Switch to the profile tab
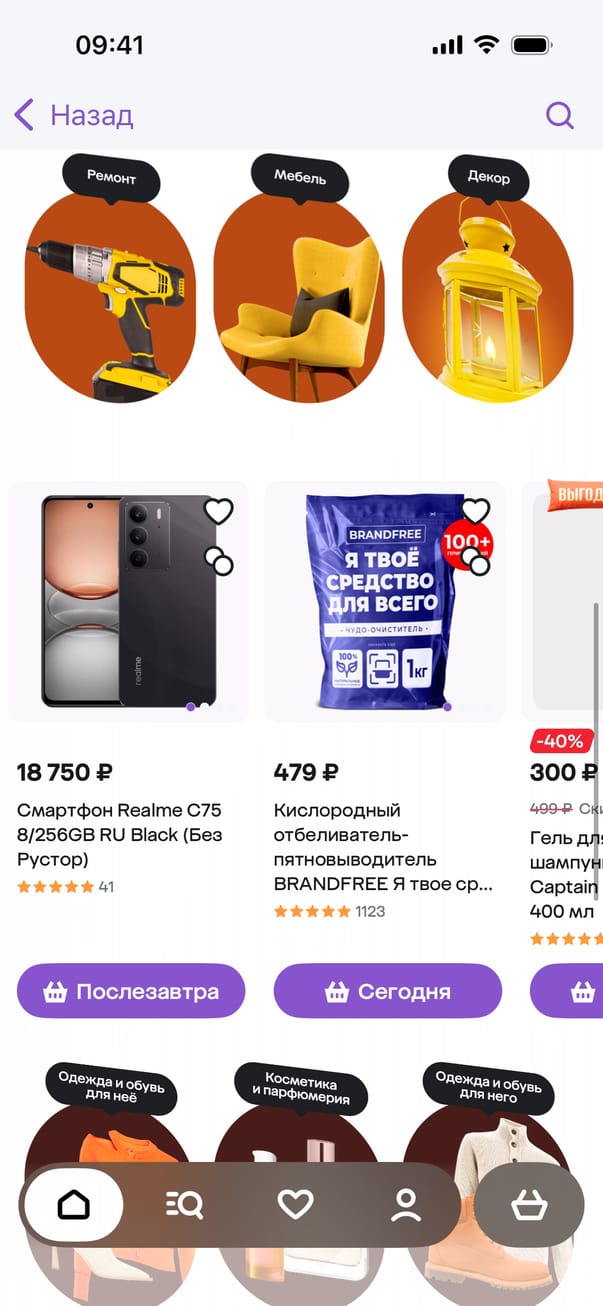 click(406, 1205)
